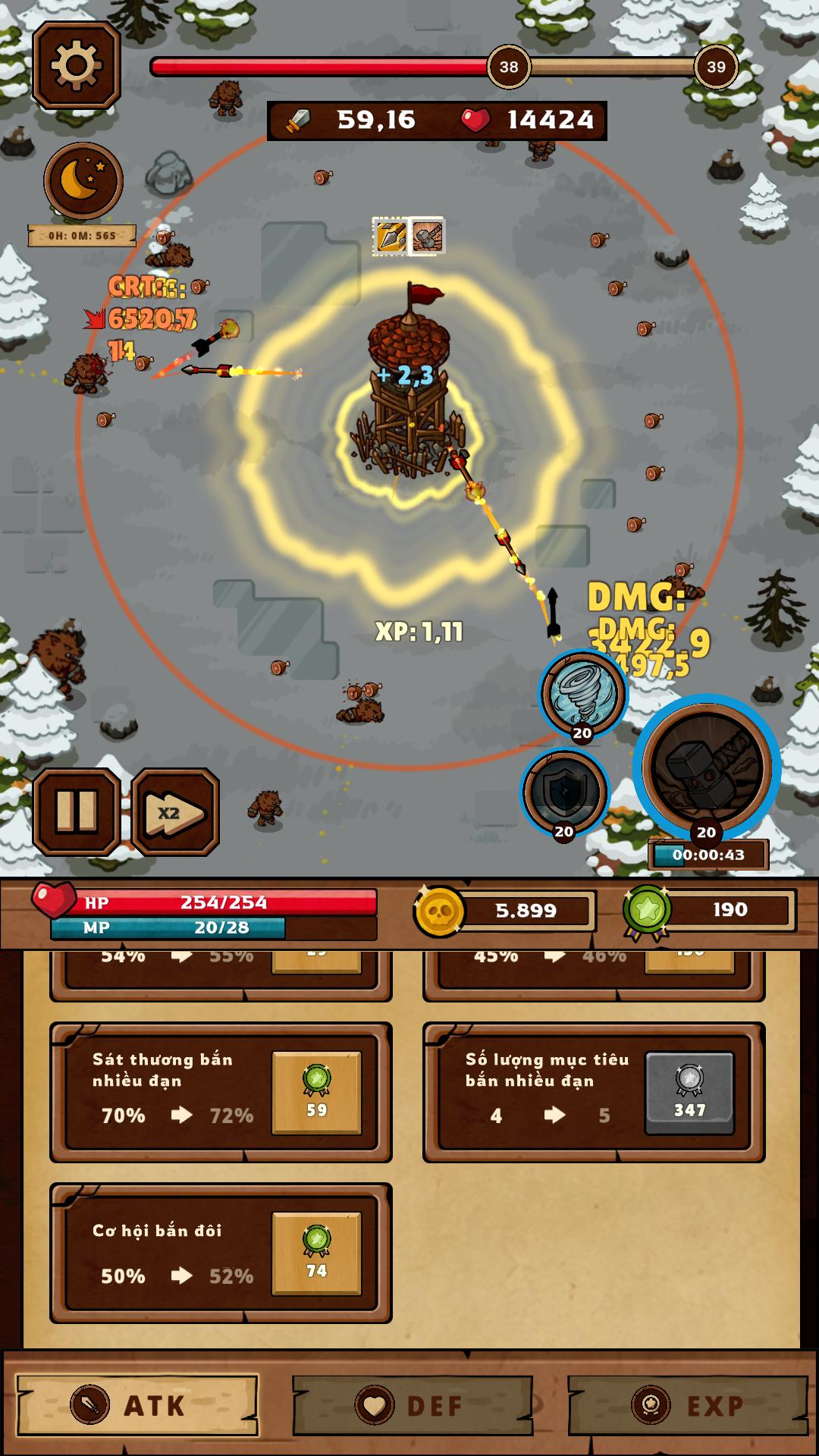
Task: Switch to the EXP tab
Action: pyautogui.click(x=689, y=1405)
